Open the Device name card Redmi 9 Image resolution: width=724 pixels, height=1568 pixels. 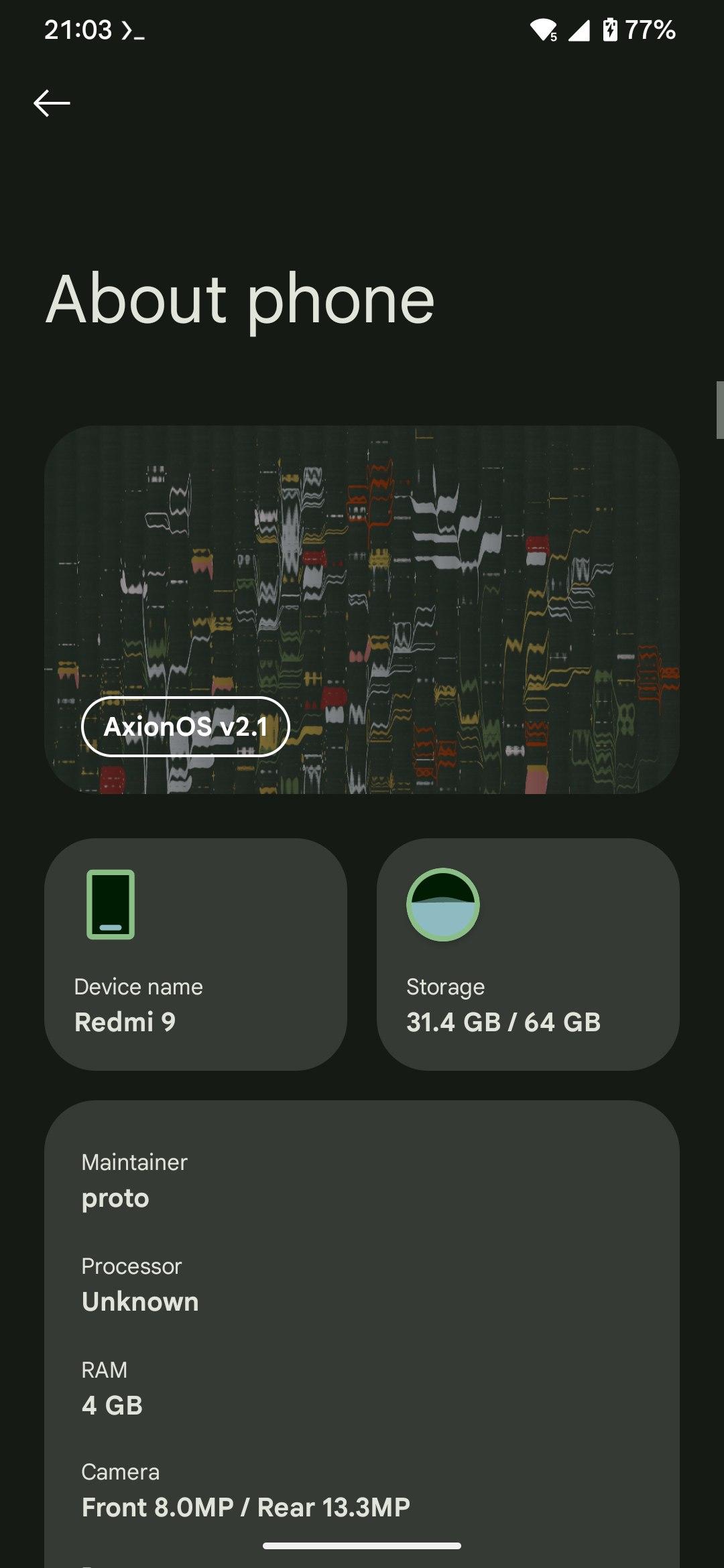[195, 954]
